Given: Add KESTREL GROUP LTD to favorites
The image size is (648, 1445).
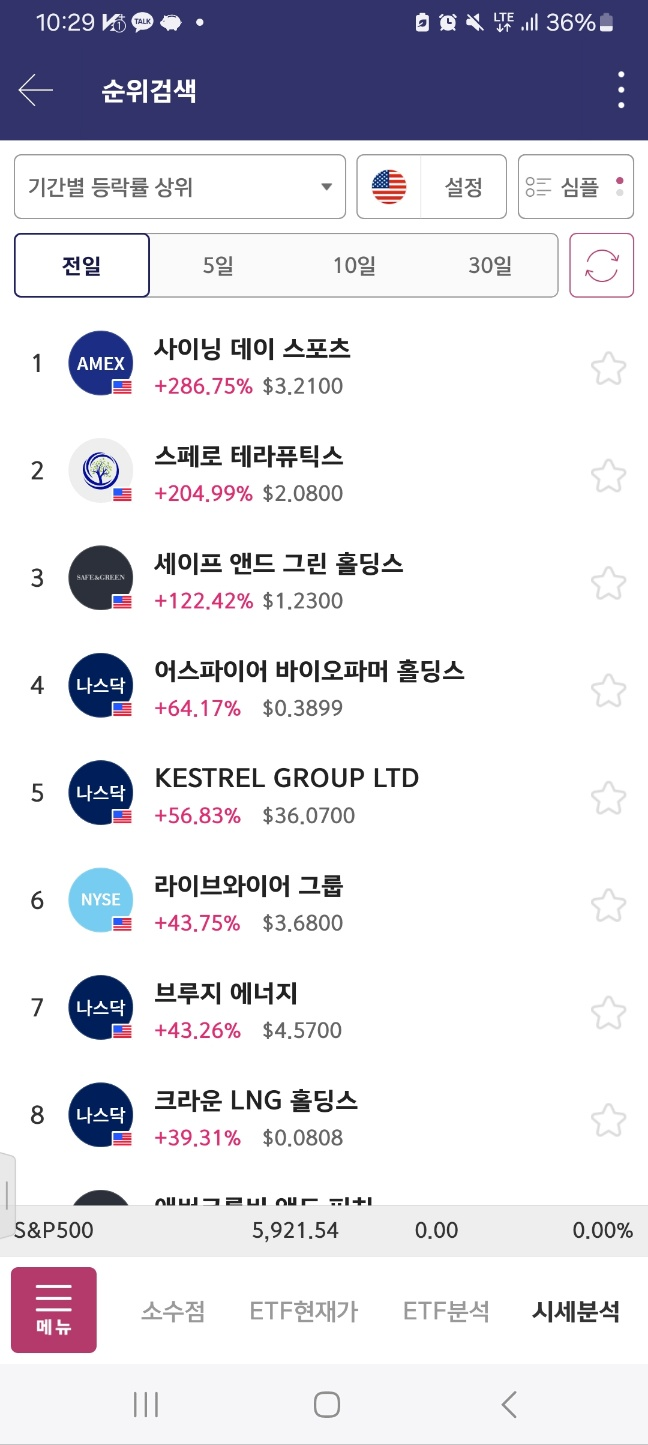Looking at the screenshot, I should [608, 798].
